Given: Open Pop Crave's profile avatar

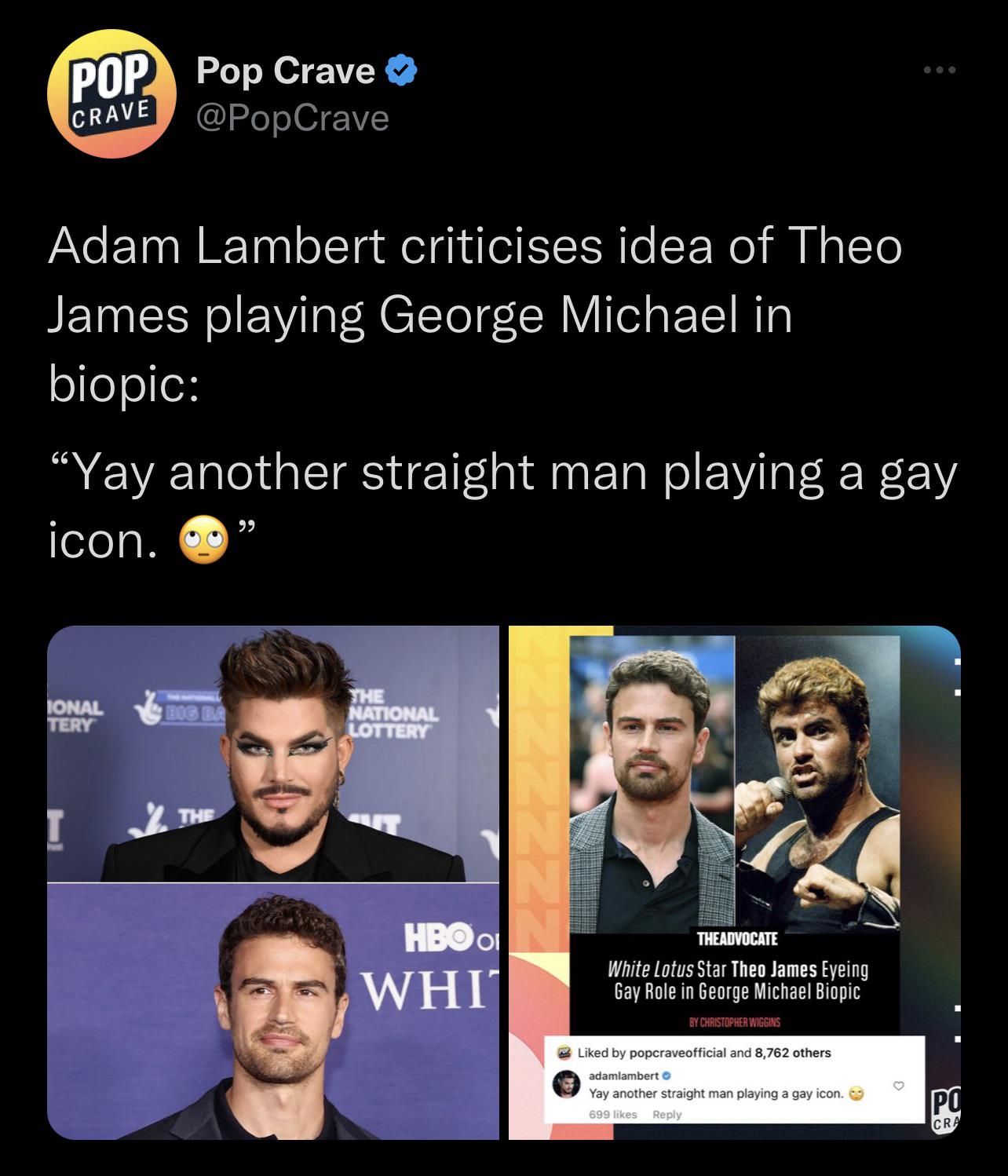Looking at the screenshot, I should pos(111,93).
